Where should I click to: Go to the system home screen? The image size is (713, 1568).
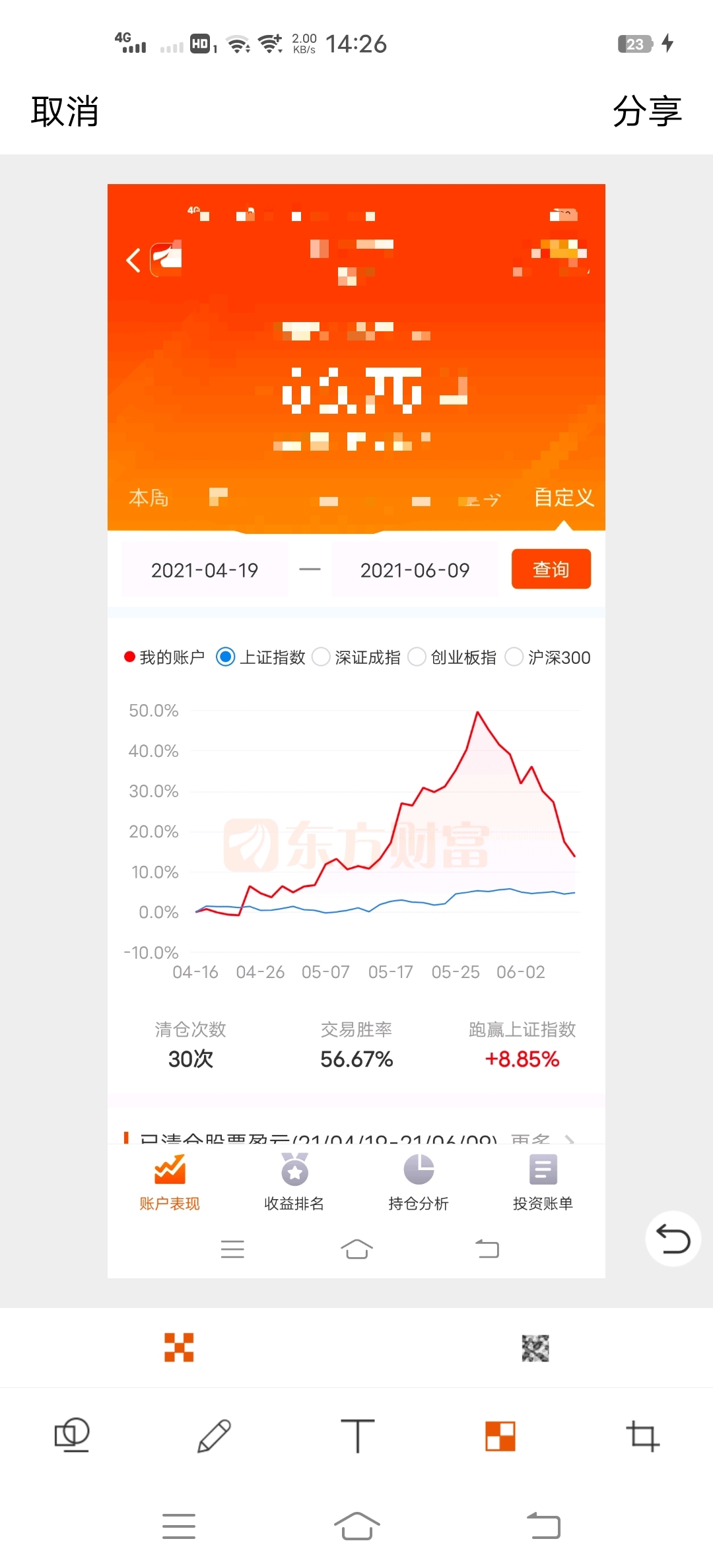tap(356, 1526)
